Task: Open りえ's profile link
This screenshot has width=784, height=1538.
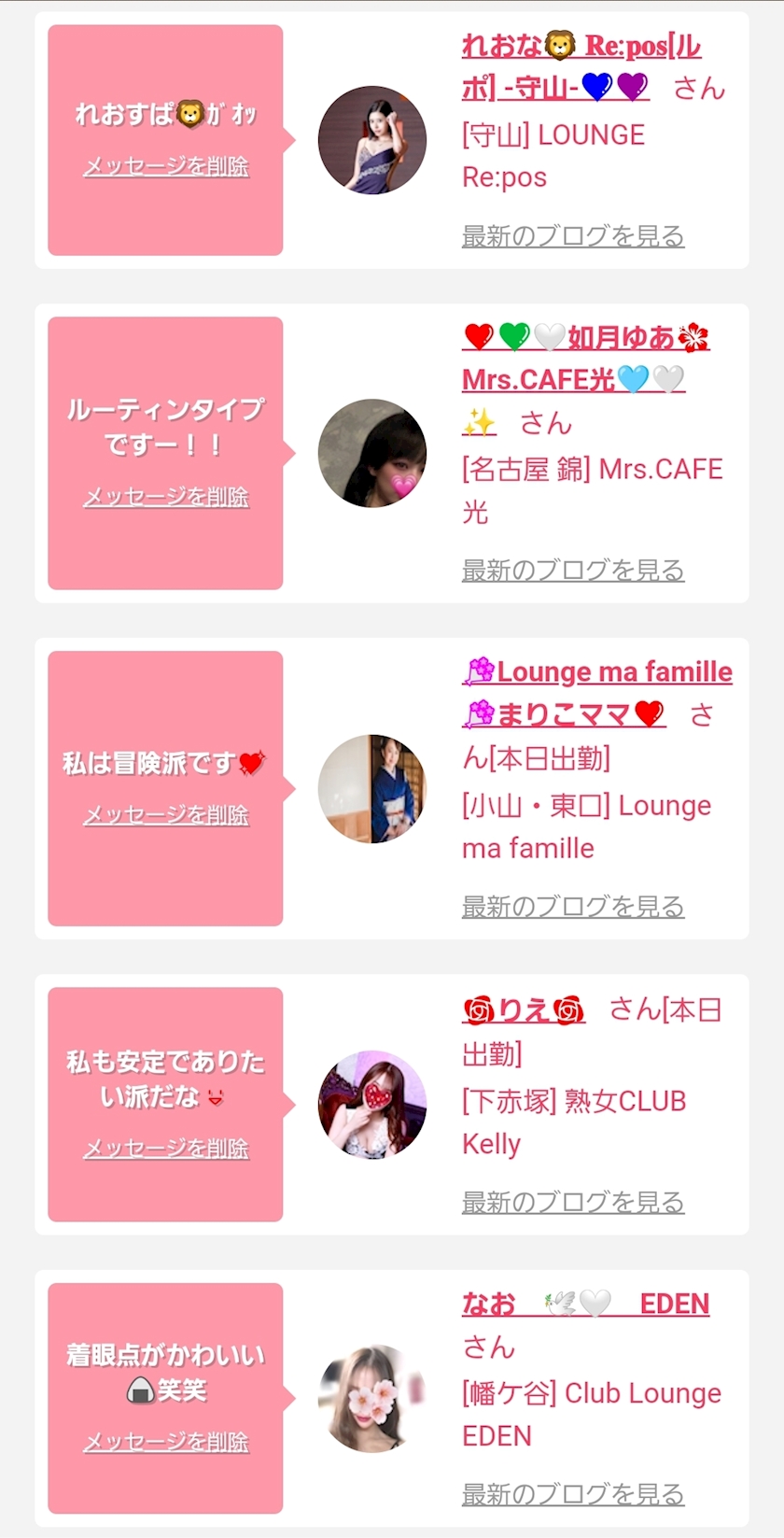Action: click(524, 1010)
